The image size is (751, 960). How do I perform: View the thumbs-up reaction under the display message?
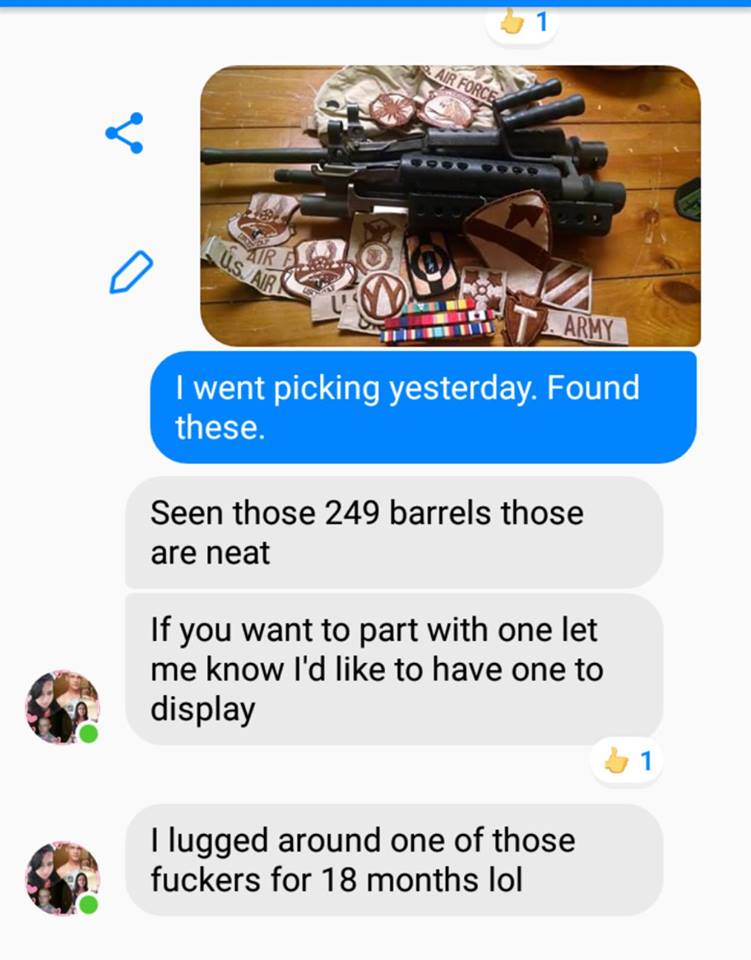626,762
